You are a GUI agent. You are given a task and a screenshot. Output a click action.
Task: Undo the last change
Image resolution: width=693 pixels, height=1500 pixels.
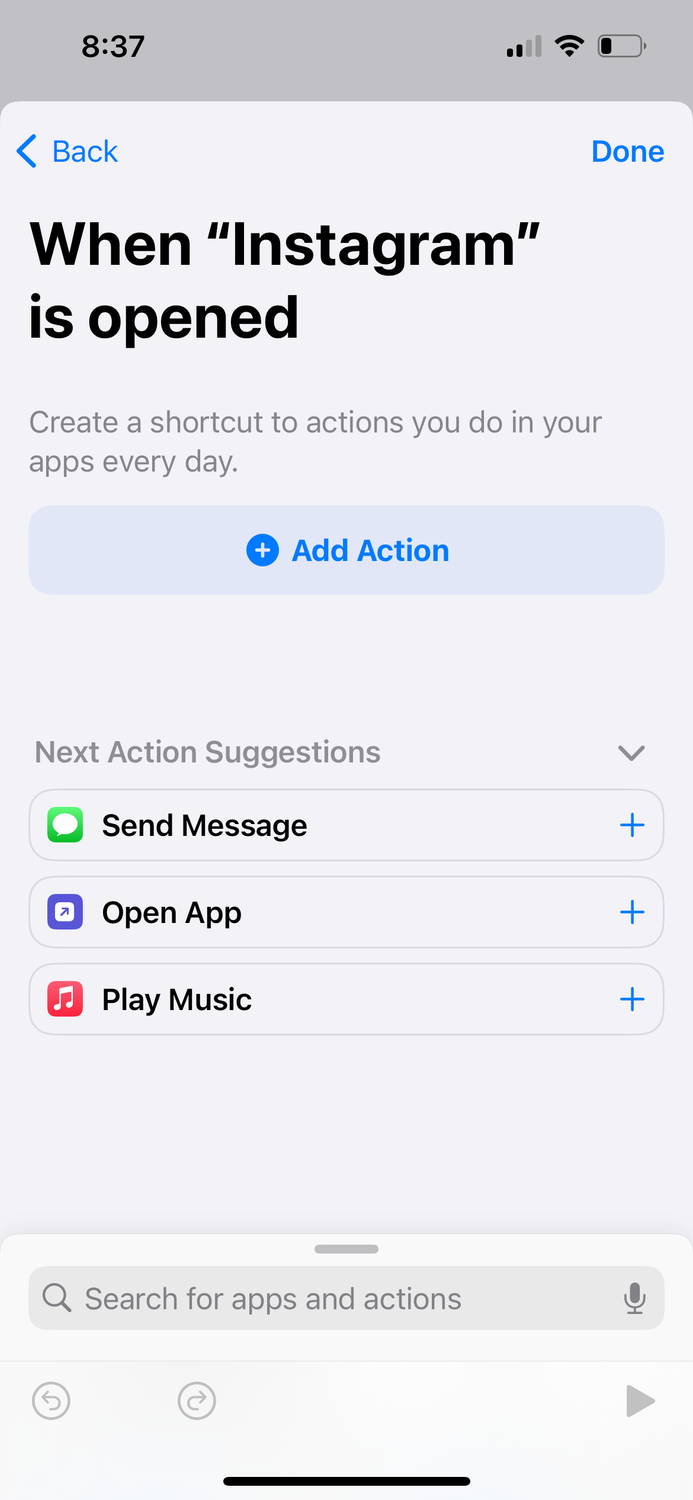tap(51, 1401)
